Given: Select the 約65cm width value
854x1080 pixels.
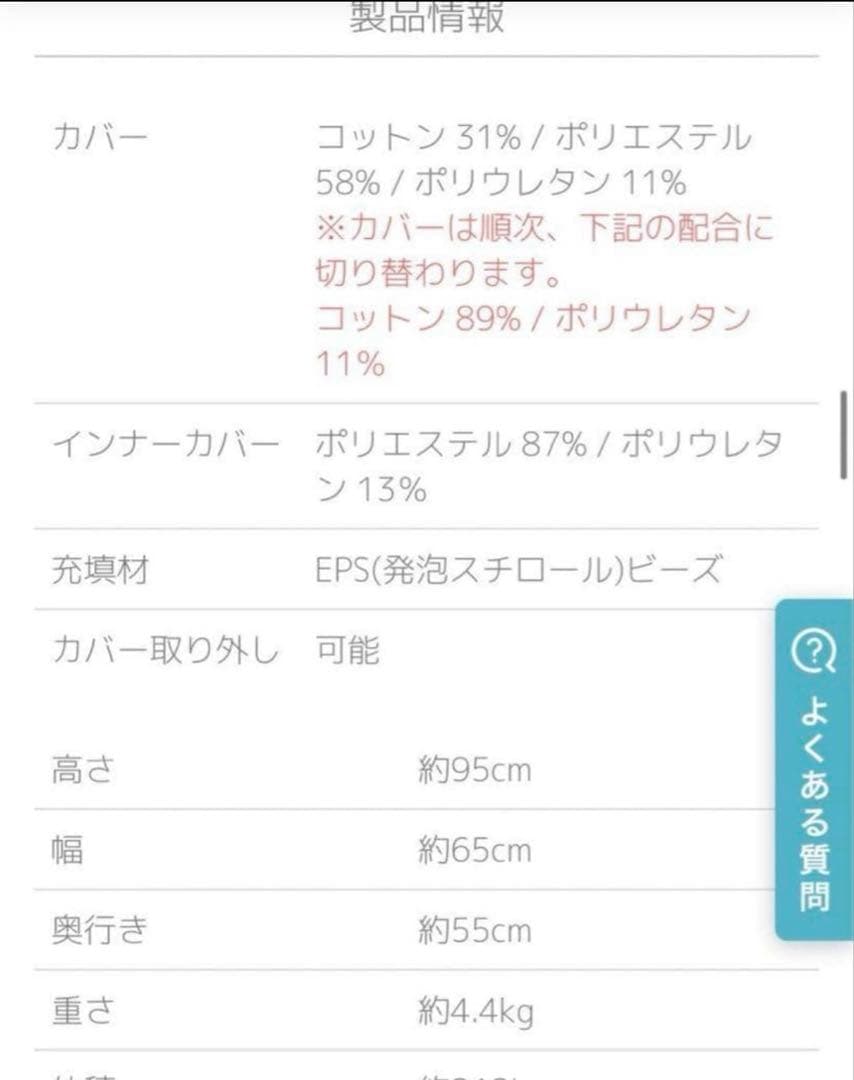Looking at the screenshot, I should click(x=473, y=851).
